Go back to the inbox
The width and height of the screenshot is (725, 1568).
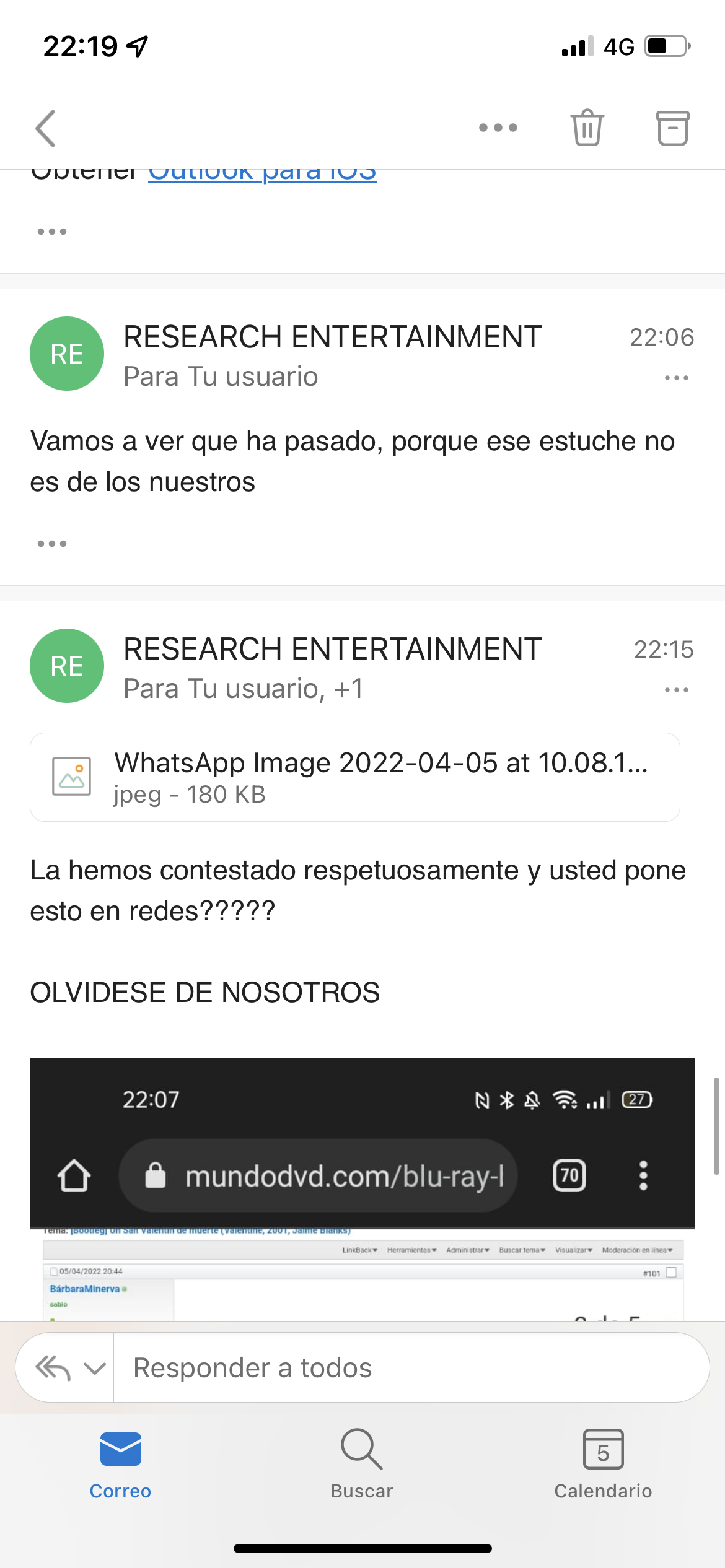46,128
